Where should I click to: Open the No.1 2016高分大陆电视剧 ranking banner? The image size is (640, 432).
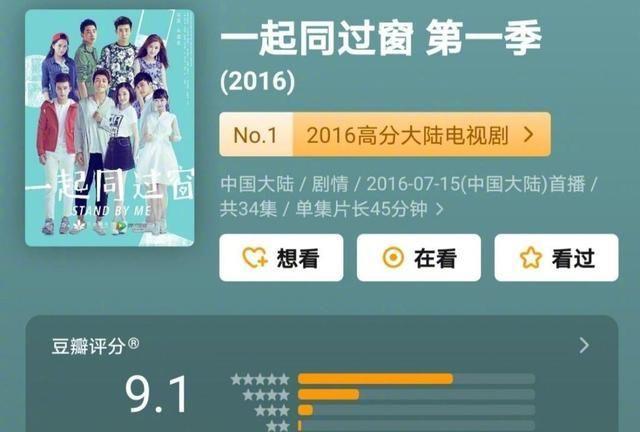point(384,133)
